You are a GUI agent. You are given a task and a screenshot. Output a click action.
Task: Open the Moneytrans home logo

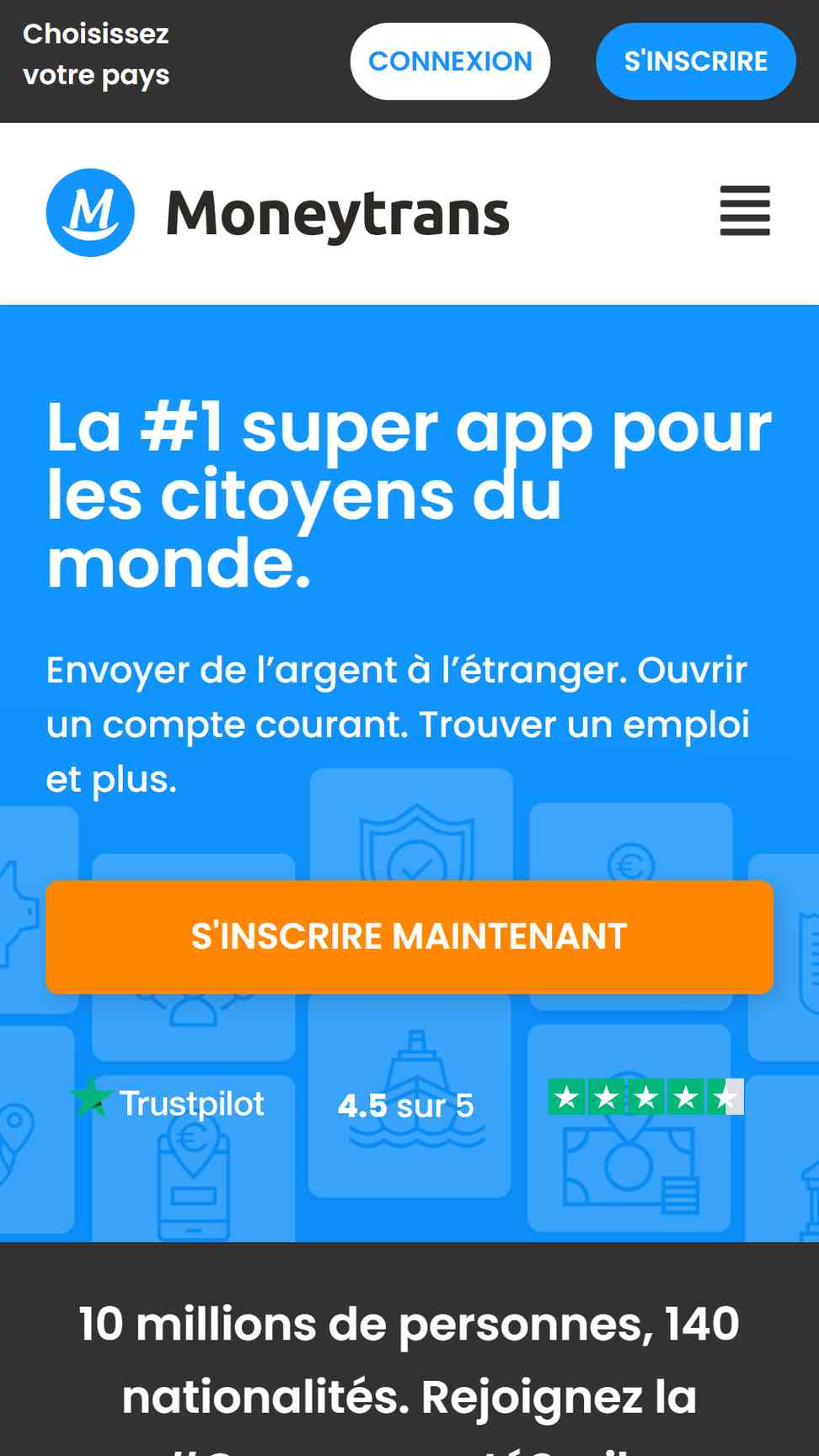278,212
